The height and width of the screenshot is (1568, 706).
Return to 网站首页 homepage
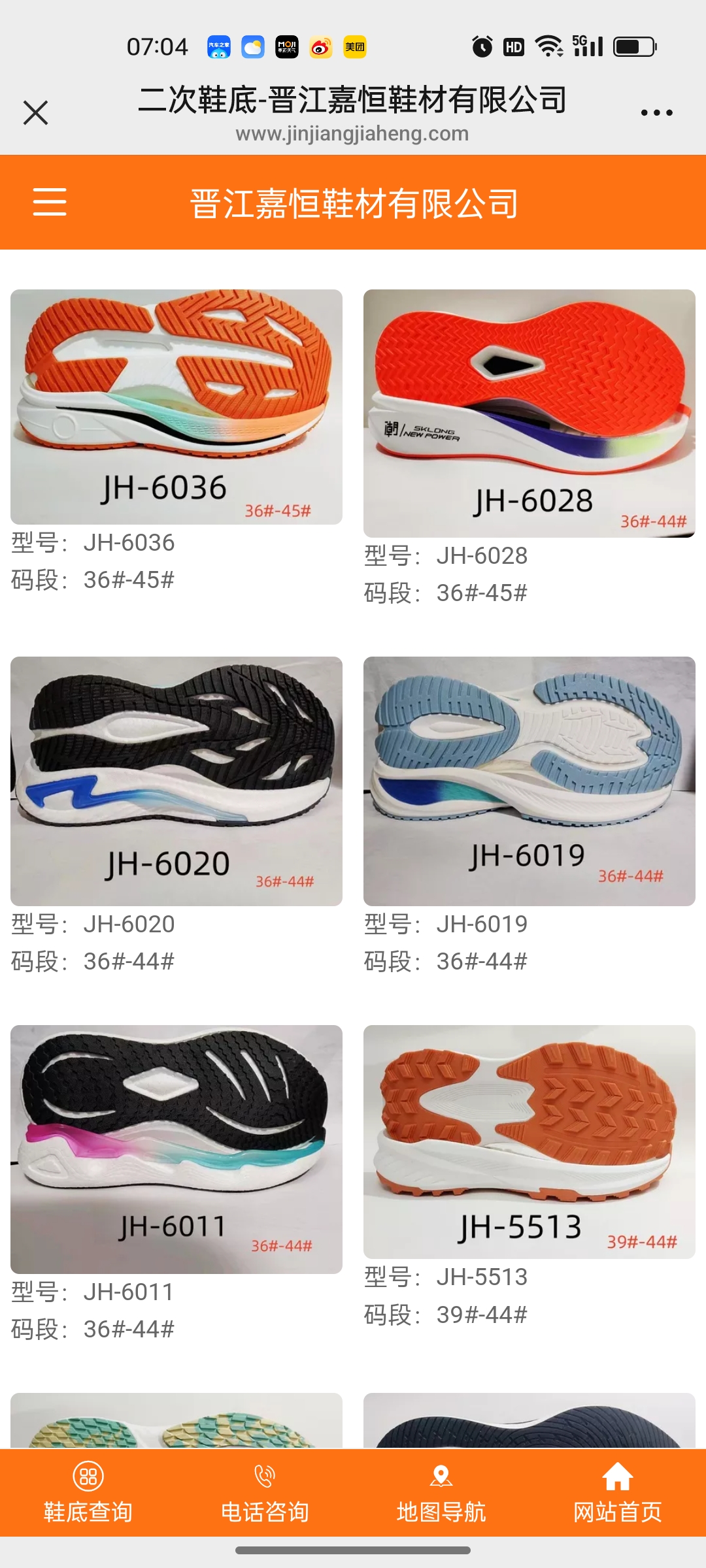618,1492
